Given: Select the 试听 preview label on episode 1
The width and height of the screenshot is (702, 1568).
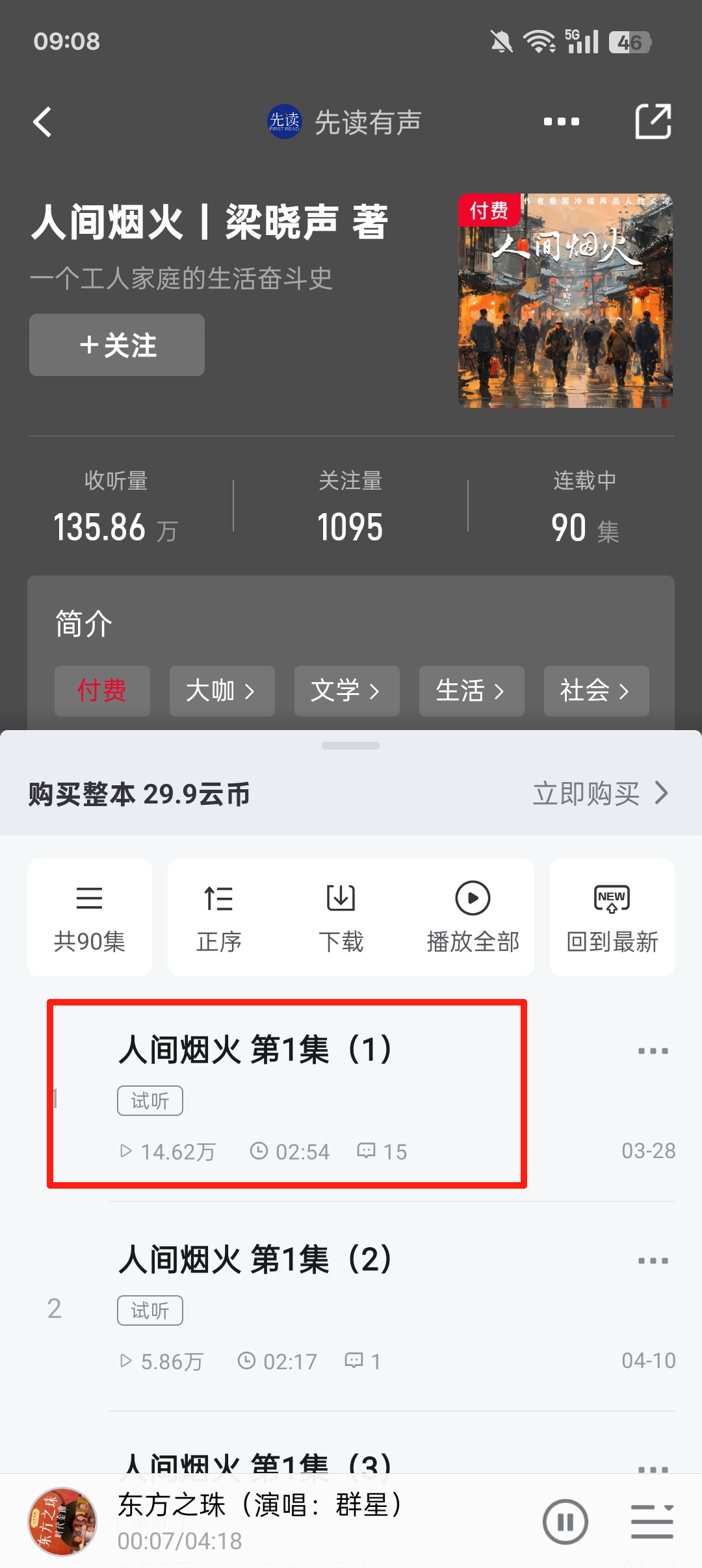Looking at the screenshot, I should coord(149,1100).
